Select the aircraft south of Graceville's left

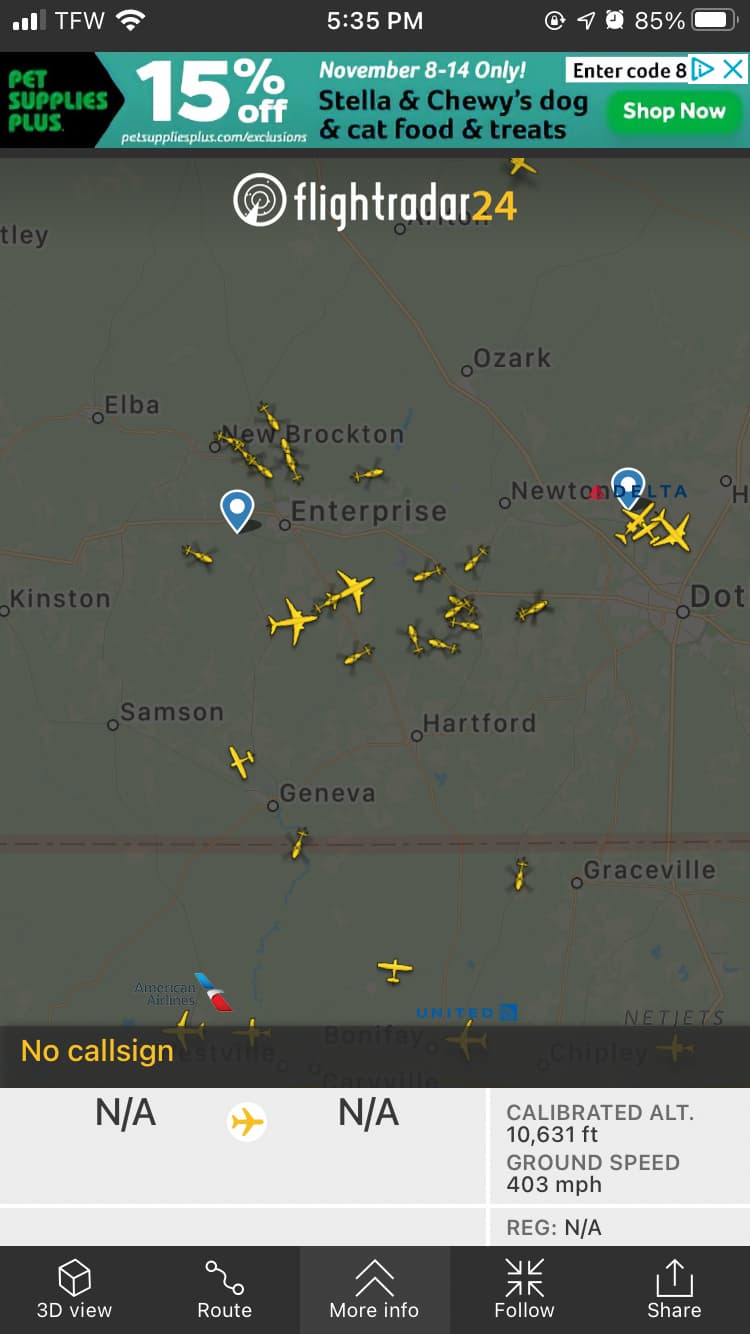(x=520, y=873)
